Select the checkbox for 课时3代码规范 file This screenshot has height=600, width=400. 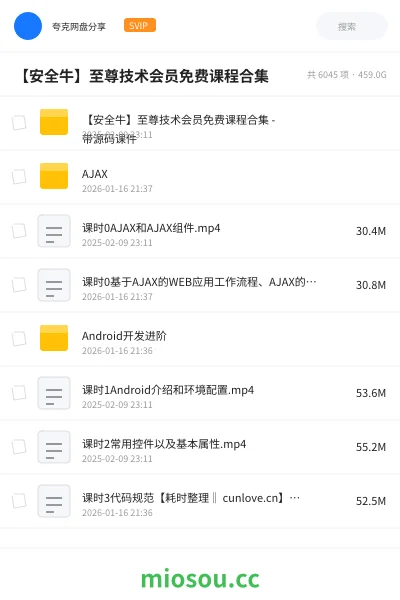tap(19, 501)
